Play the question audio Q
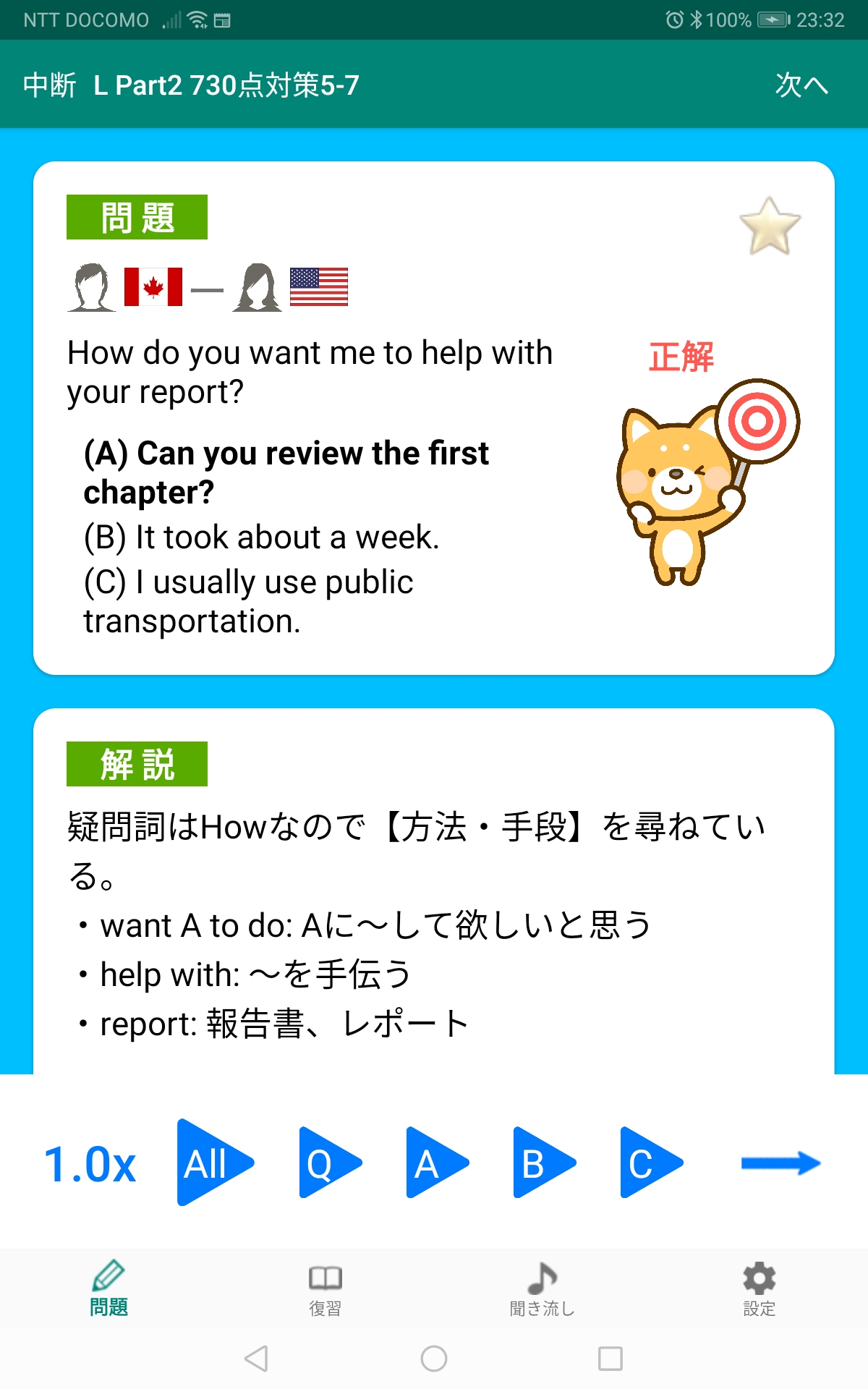Viewport: 868px width, 1389px height. [x=328, y=1163]
